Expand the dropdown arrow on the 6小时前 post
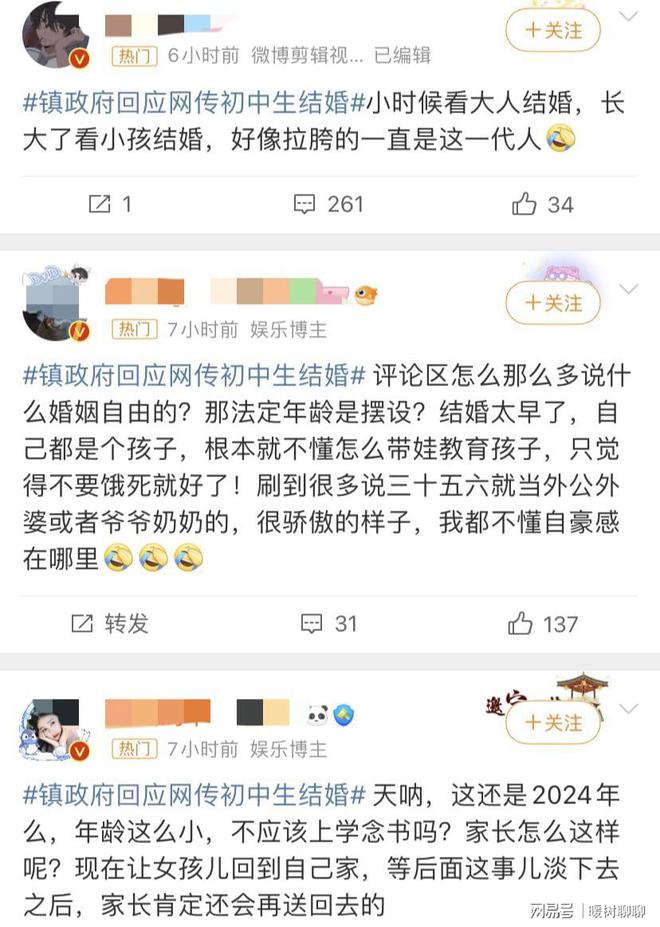This screenshot has height=927, width=660. [x=629, y=18]
